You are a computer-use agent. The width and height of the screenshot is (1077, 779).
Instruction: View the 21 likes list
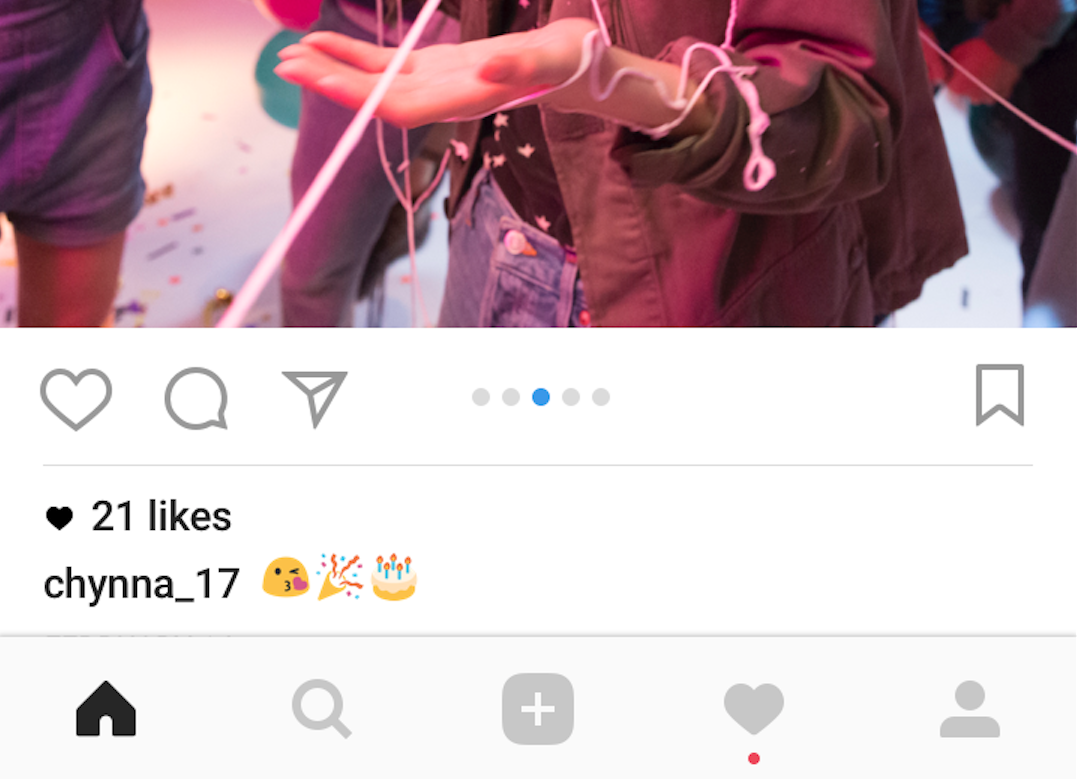pyautogui.click(x=160, y=517)
